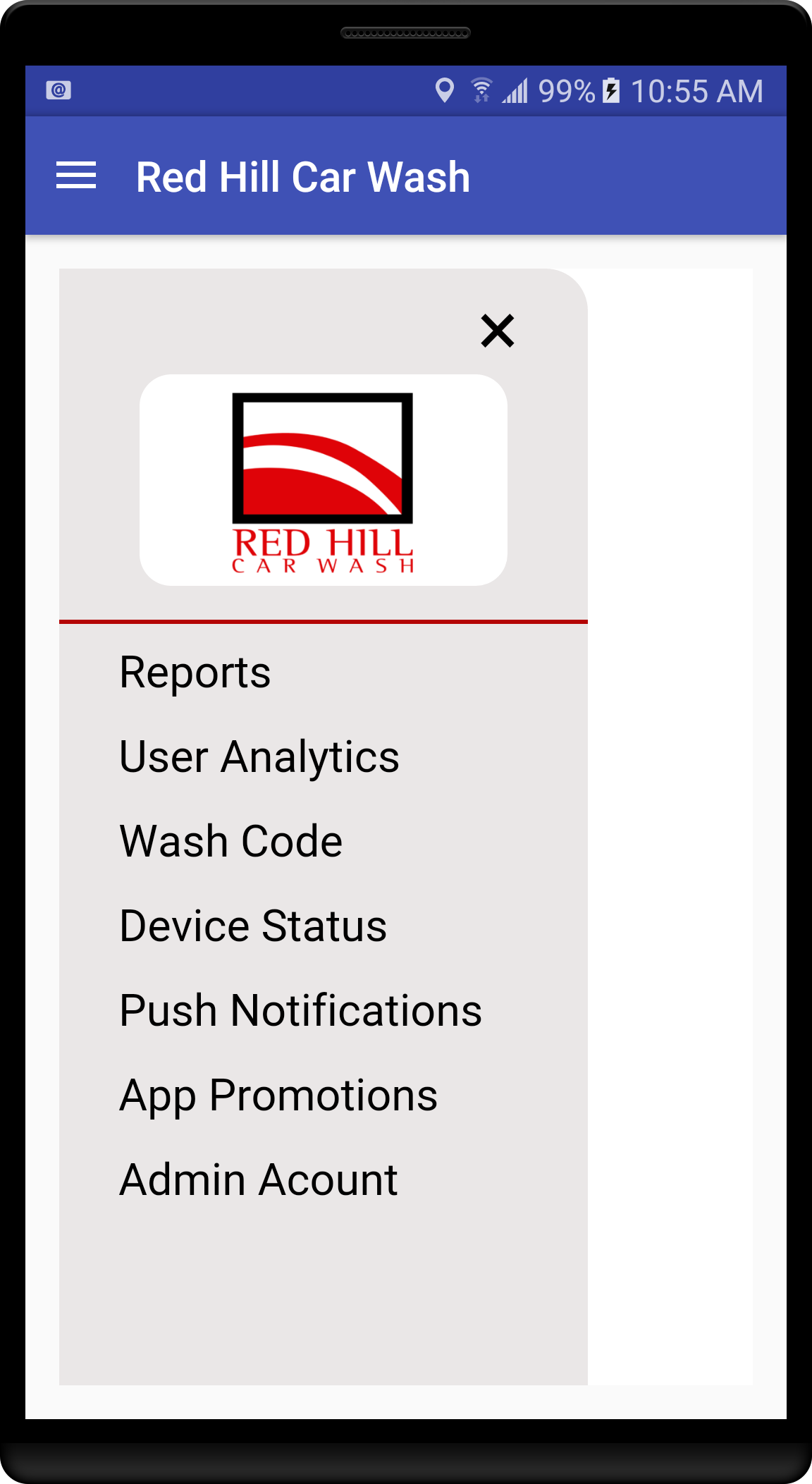Open App Promotions

click(278, 1096)
